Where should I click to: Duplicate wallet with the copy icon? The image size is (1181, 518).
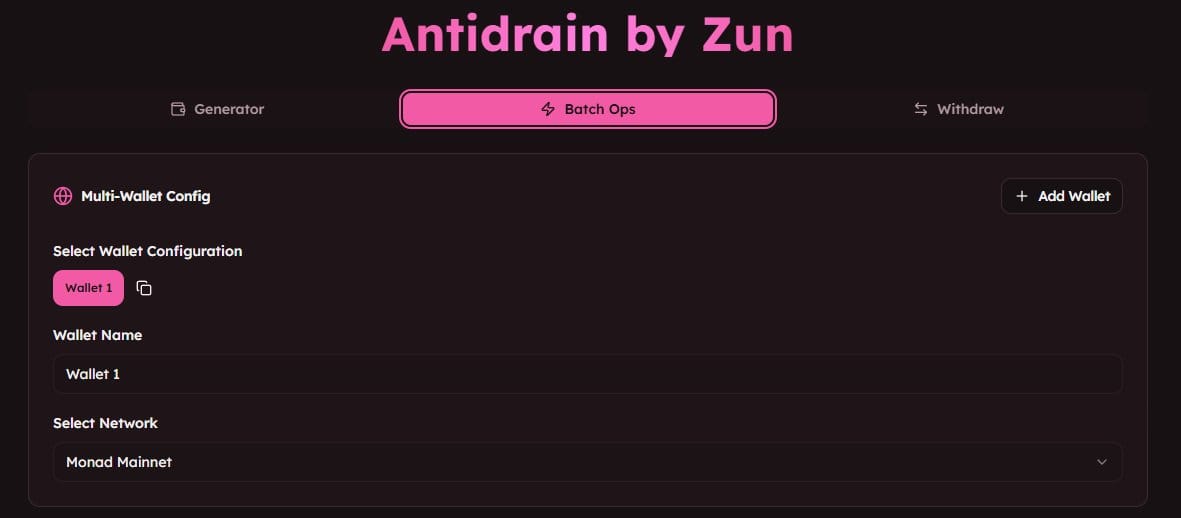(144, 288)
